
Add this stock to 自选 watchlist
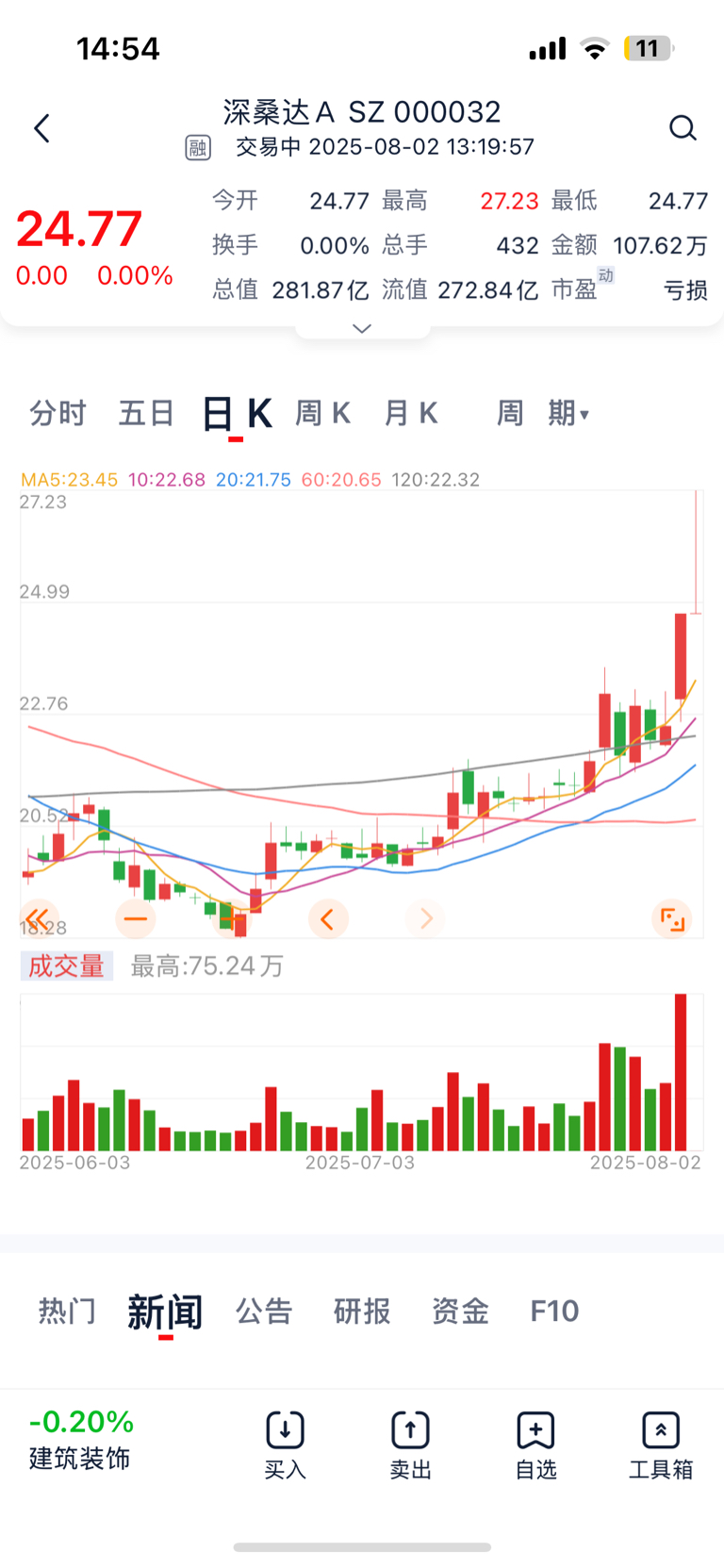tap(535, 1445)
